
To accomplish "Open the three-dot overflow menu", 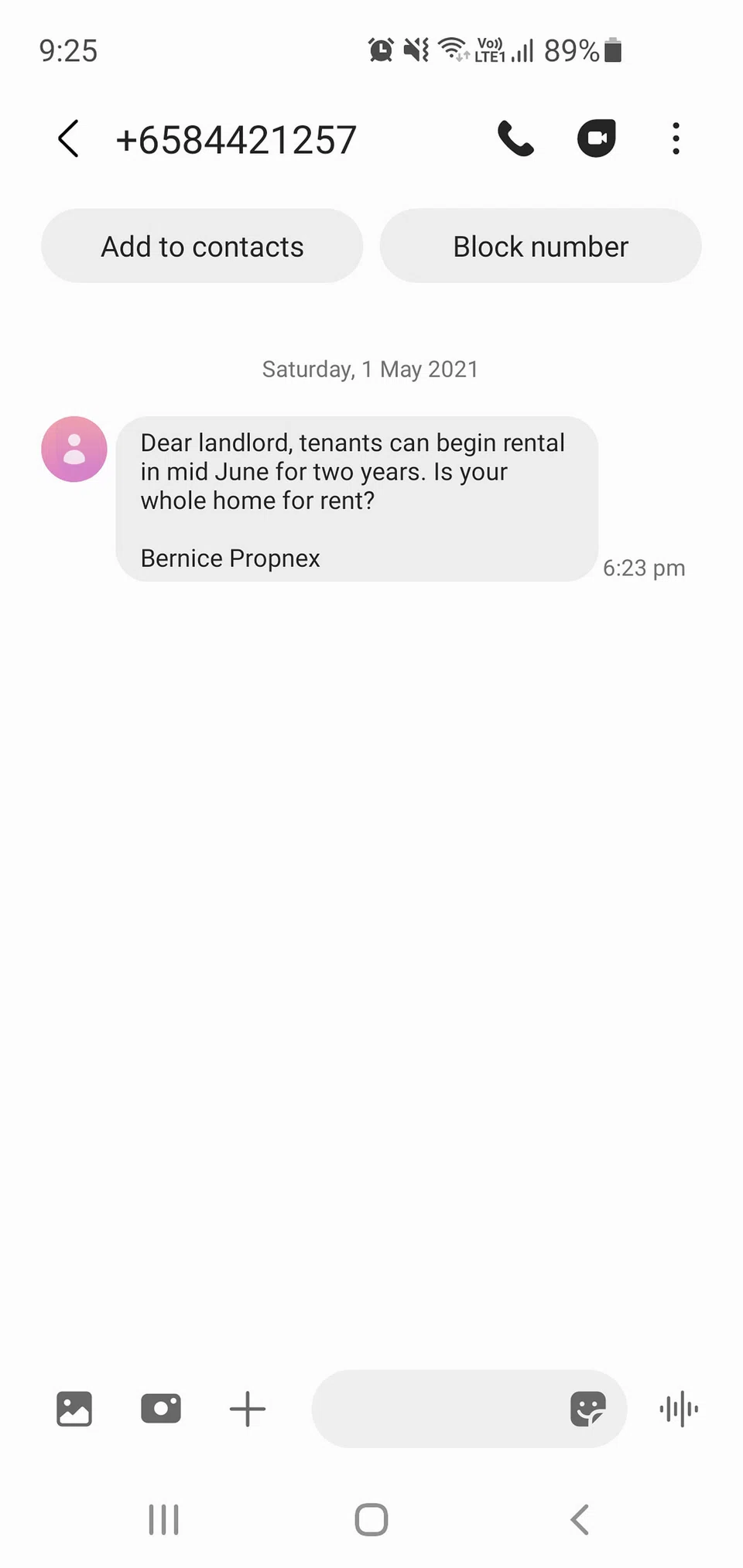I will click(x=676, y=139).
